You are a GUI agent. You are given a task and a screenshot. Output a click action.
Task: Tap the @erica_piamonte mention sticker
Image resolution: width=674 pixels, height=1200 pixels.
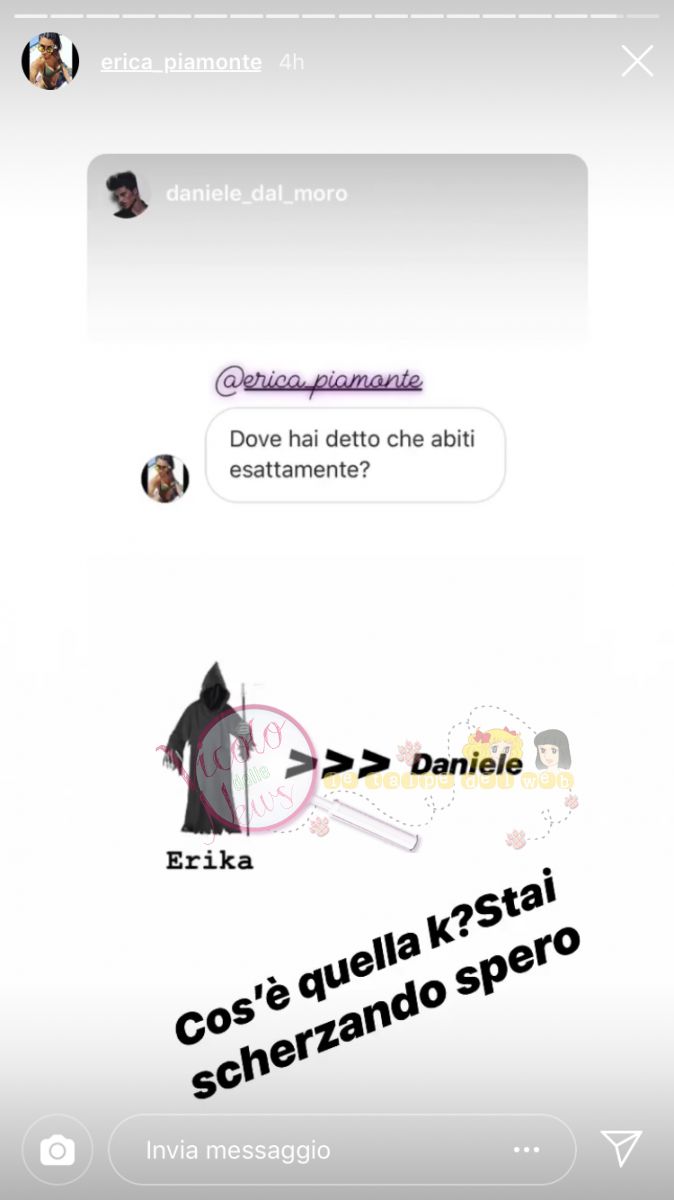pyautogui.click(x=318, y=381)
